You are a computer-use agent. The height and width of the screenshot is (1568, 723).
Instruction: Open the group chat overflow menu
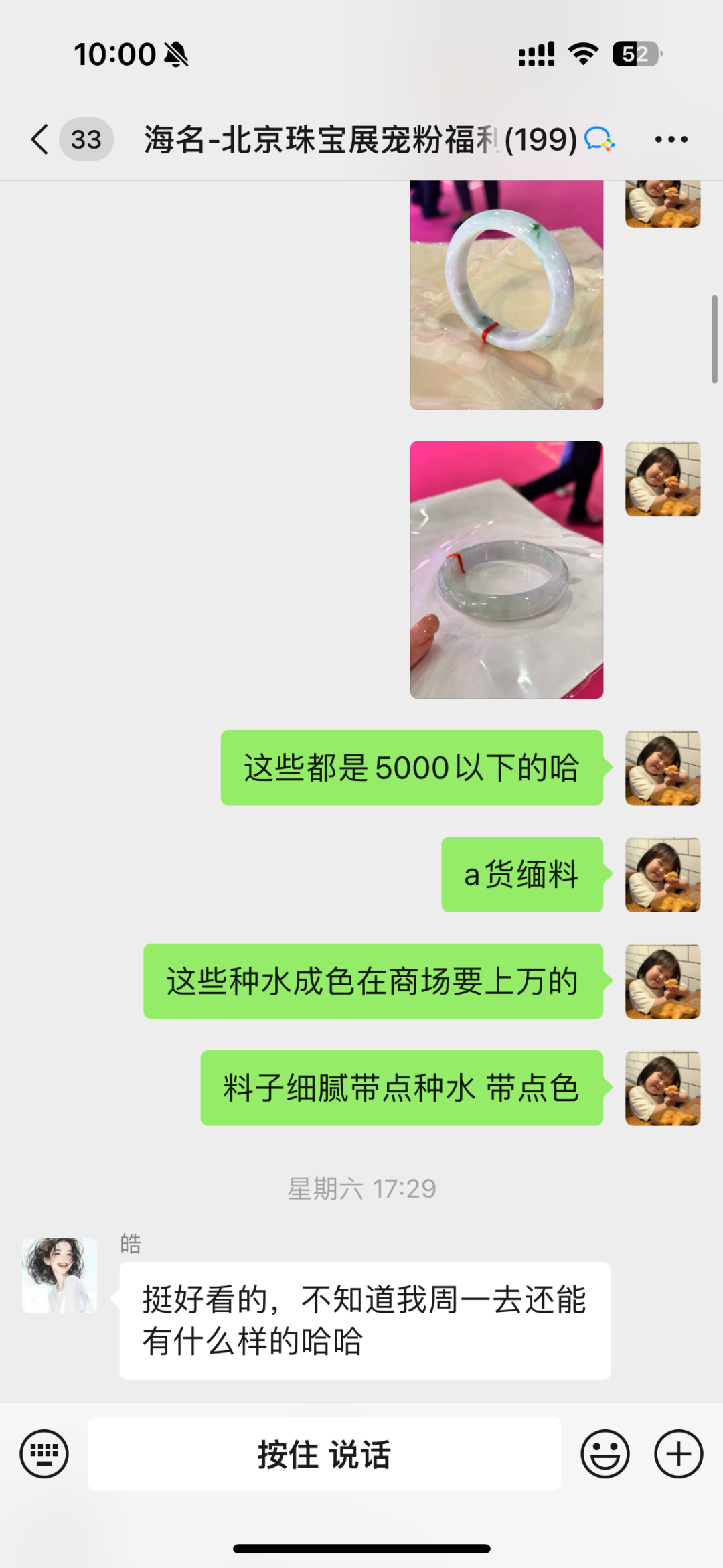point(671,139)
